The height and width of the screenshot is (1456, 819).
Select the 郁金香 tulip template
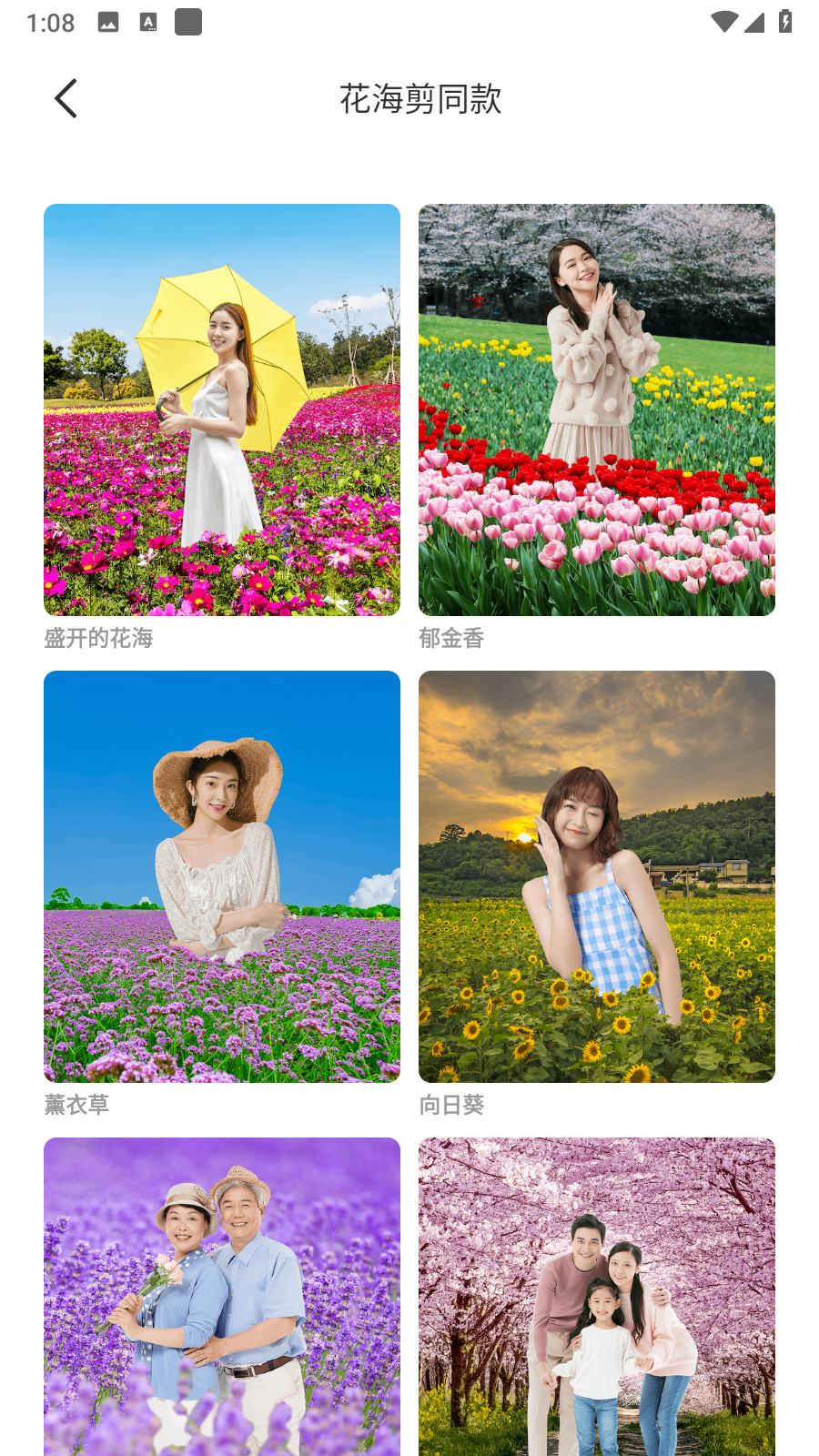click(x=597, y=409)
